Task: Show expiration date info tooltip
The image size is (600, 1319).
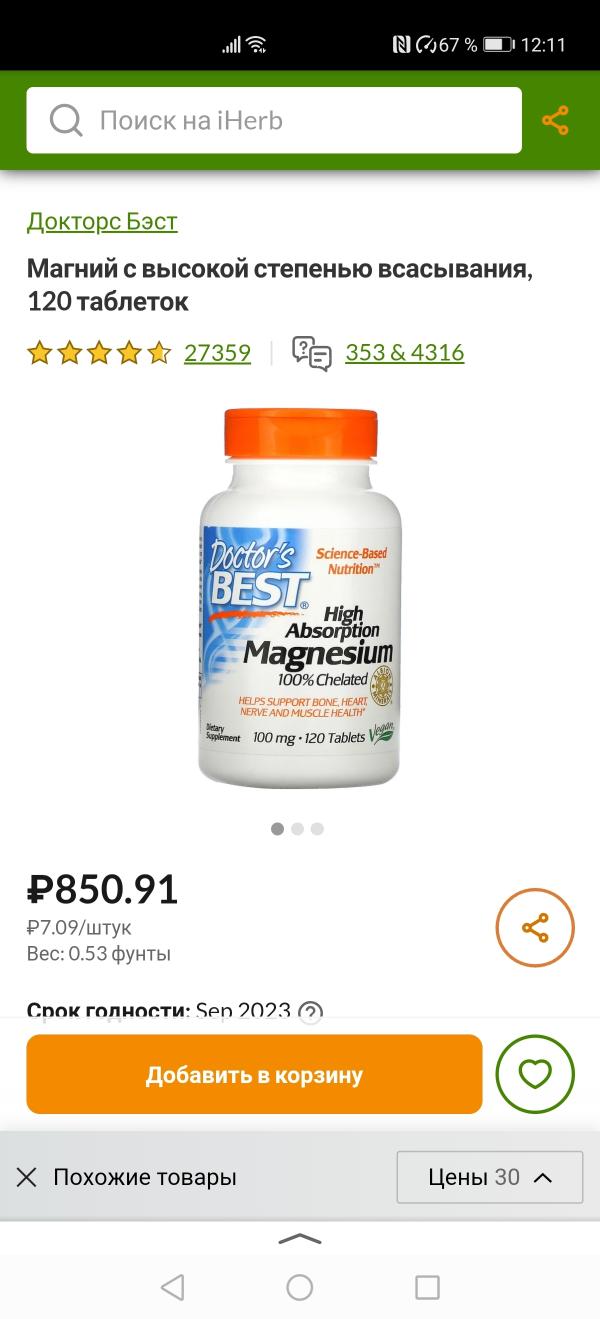Action: (311, 1011)
